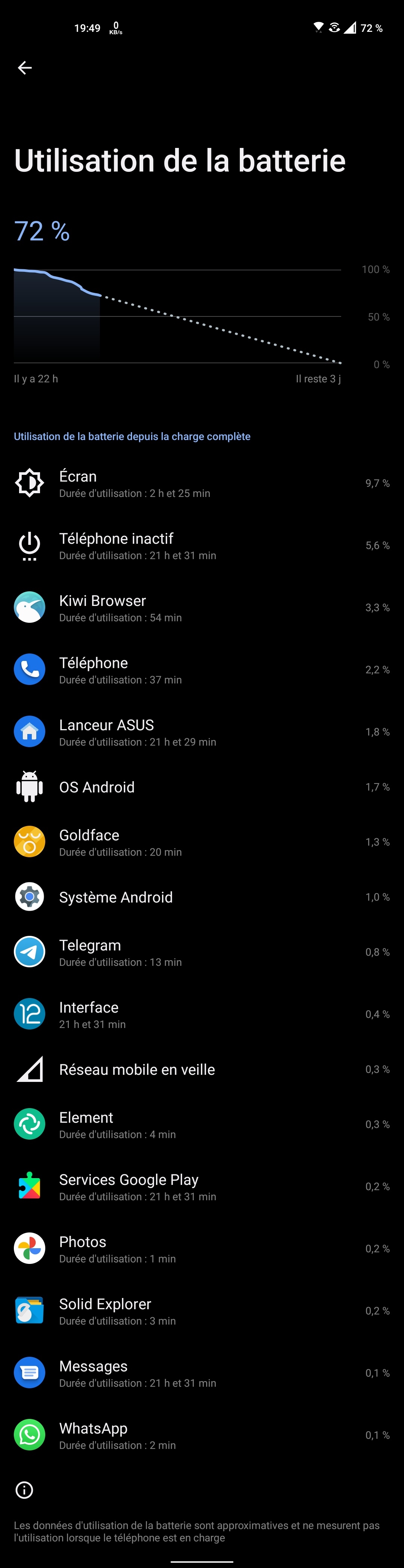Open Messages battery usage details
Screen dimensions: 404x1568
202,1373
